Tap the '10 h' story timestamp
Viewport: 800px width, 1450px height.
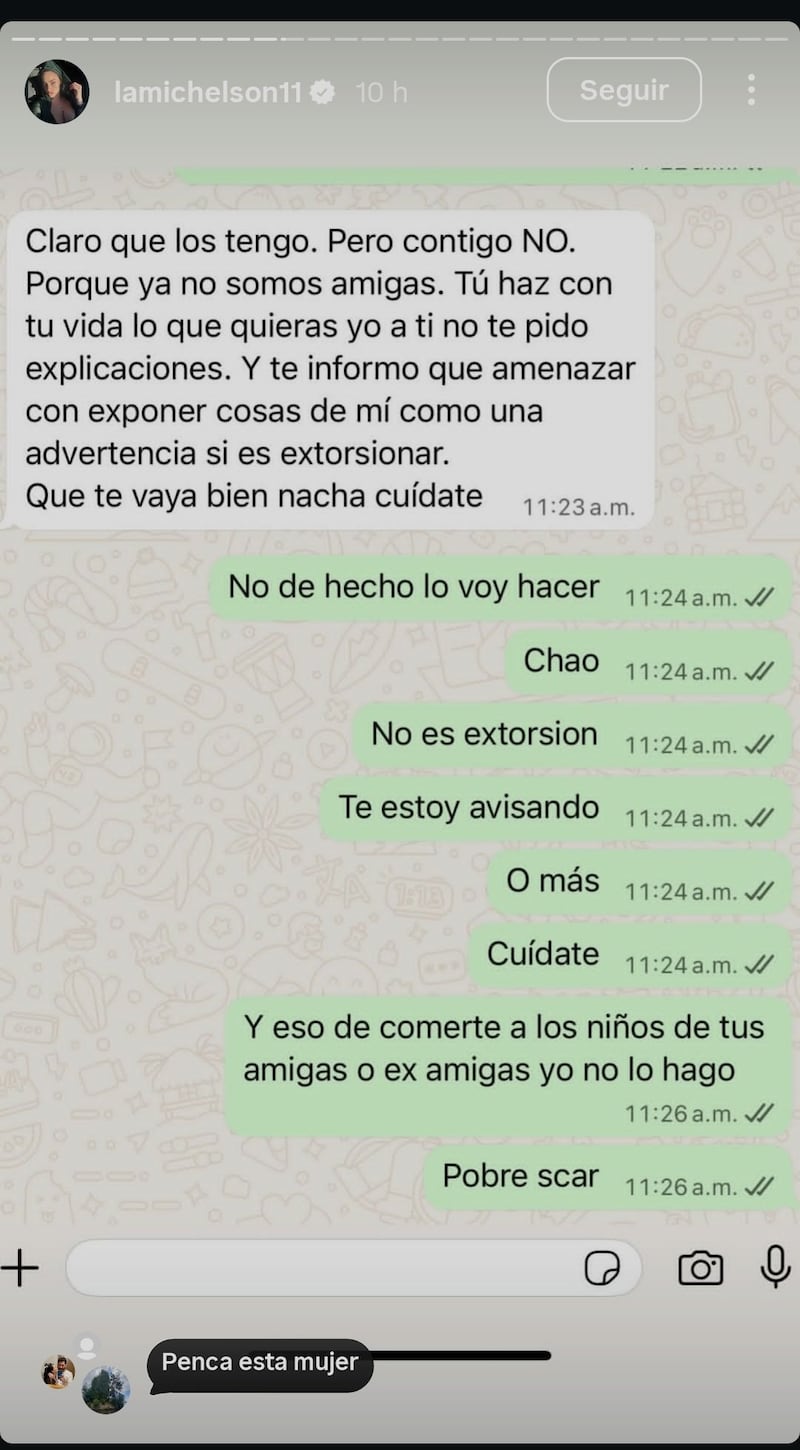click(381, 90)
